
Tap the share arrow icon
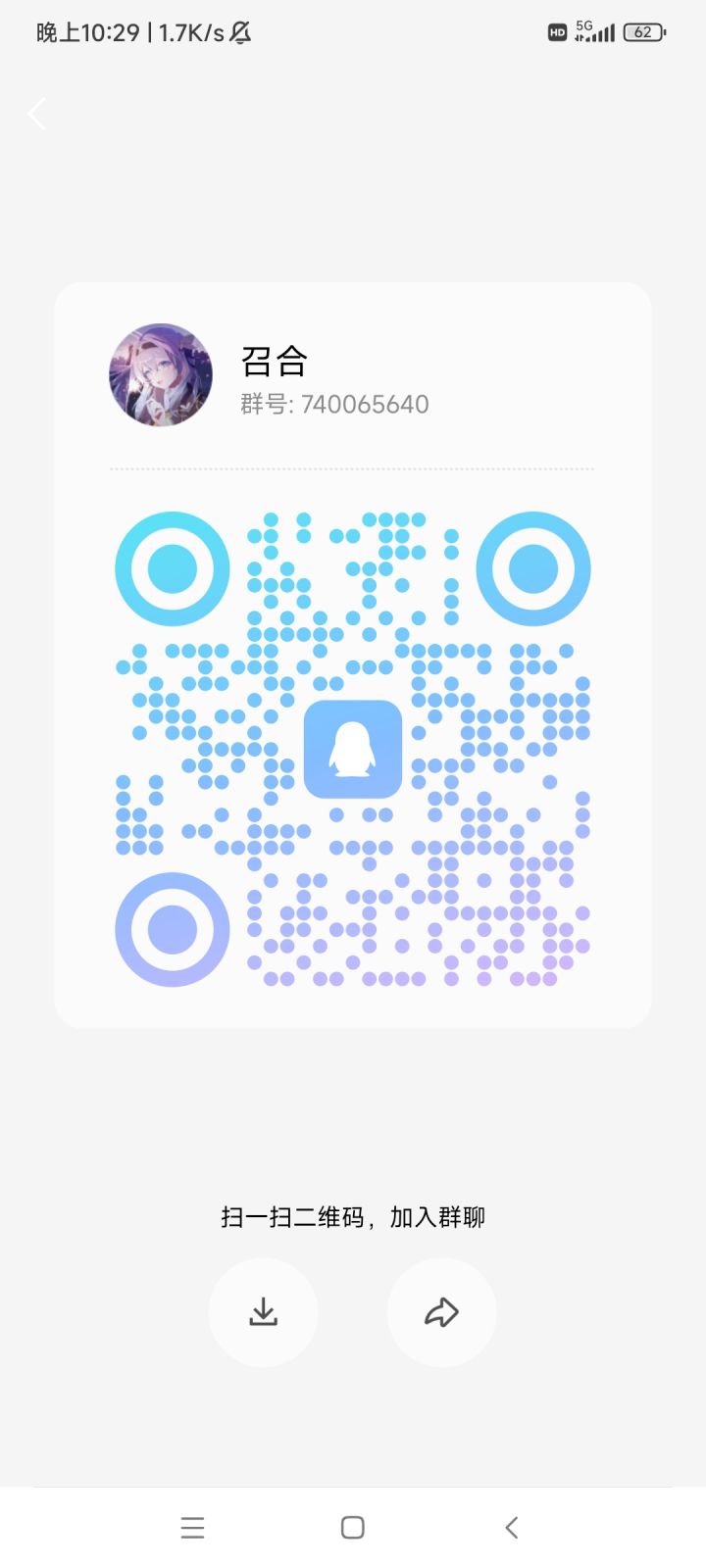[x=441, y=1311]
